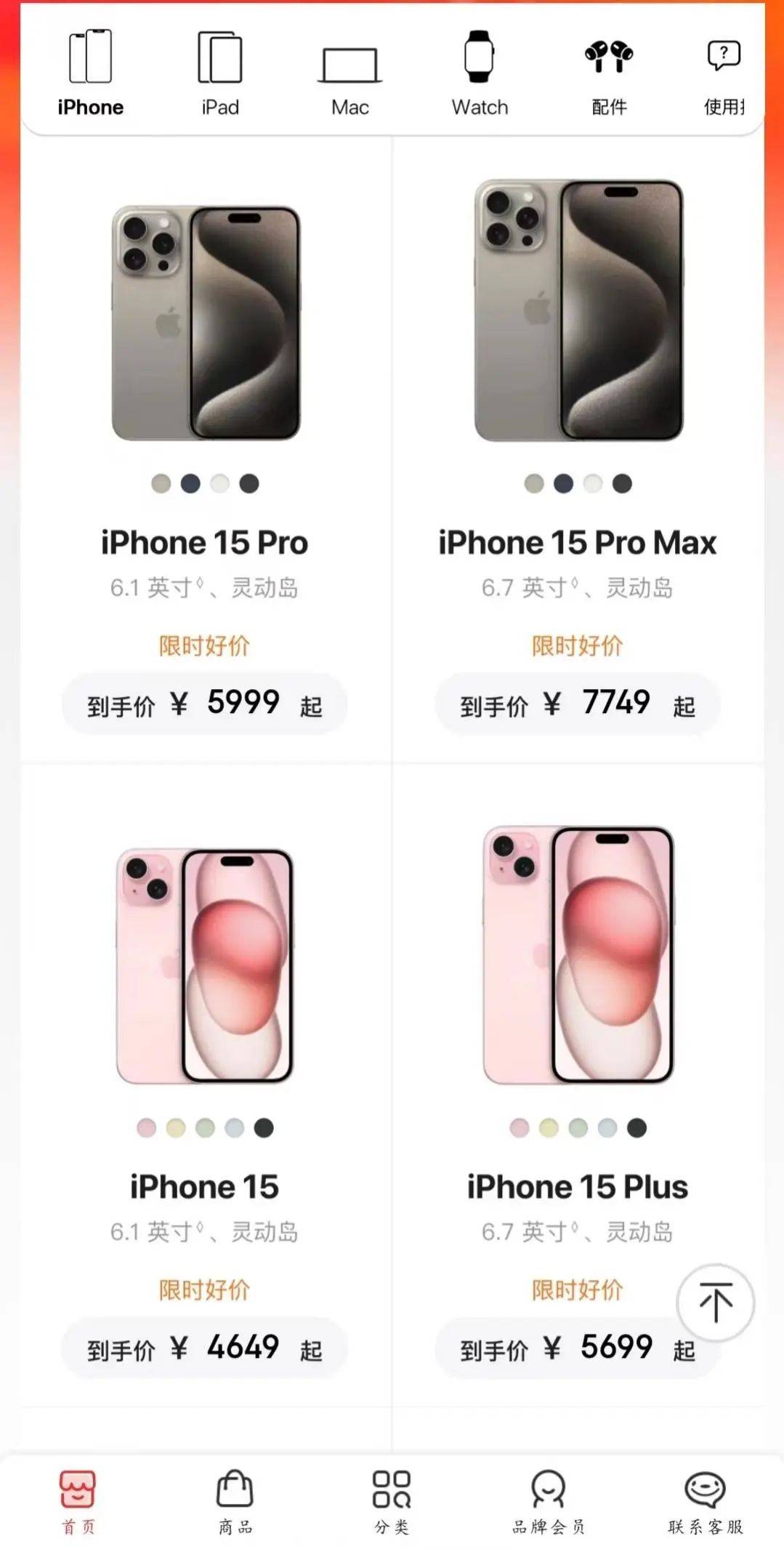Viewport: 784px width, 1549px height.
Task: Go to the 首页 home tab
Action: pyautogui.click(x=78, y=1502)
